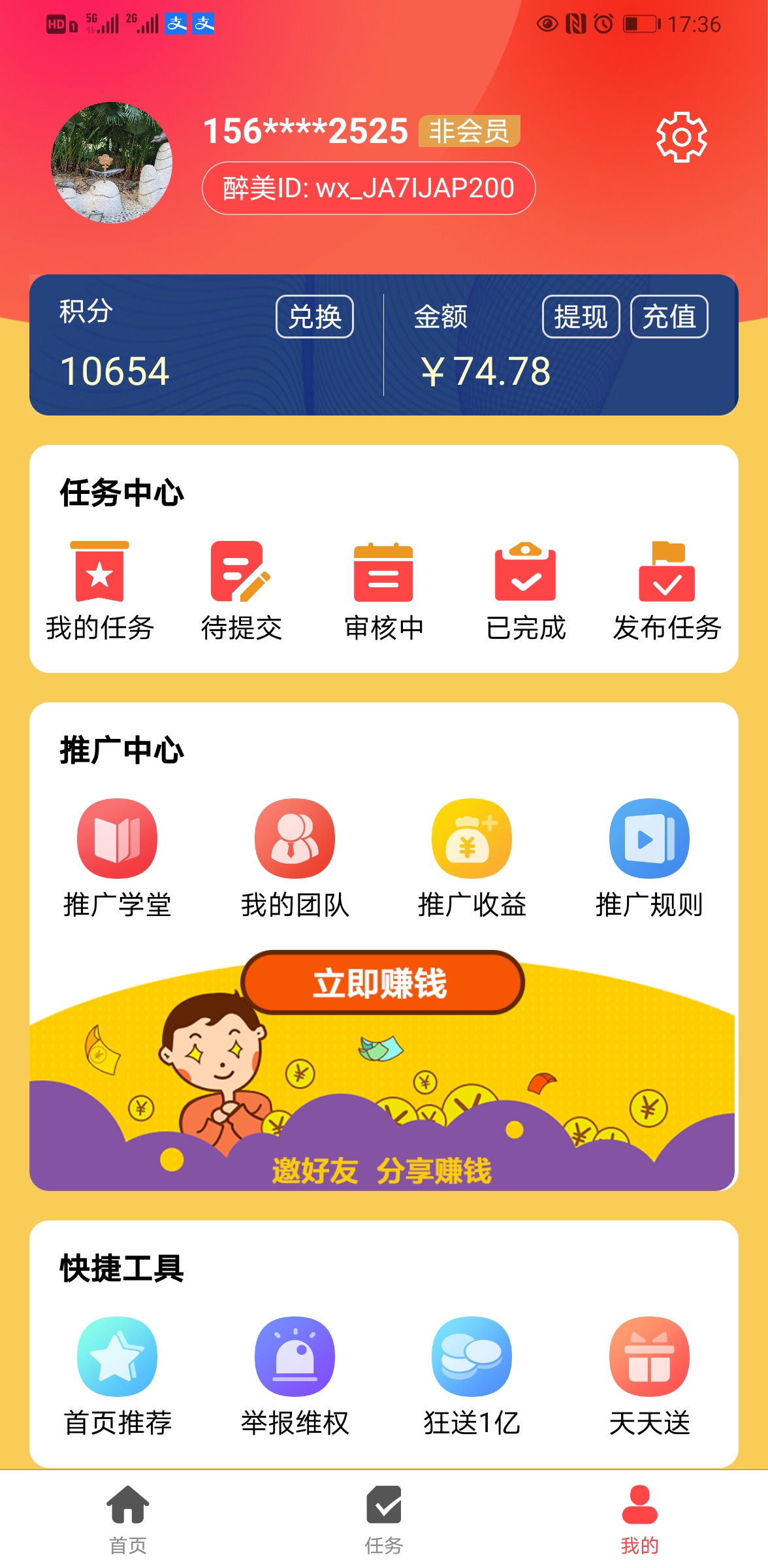
Task: View 待提交 pending tasks
Action: [x=241, y=591]
